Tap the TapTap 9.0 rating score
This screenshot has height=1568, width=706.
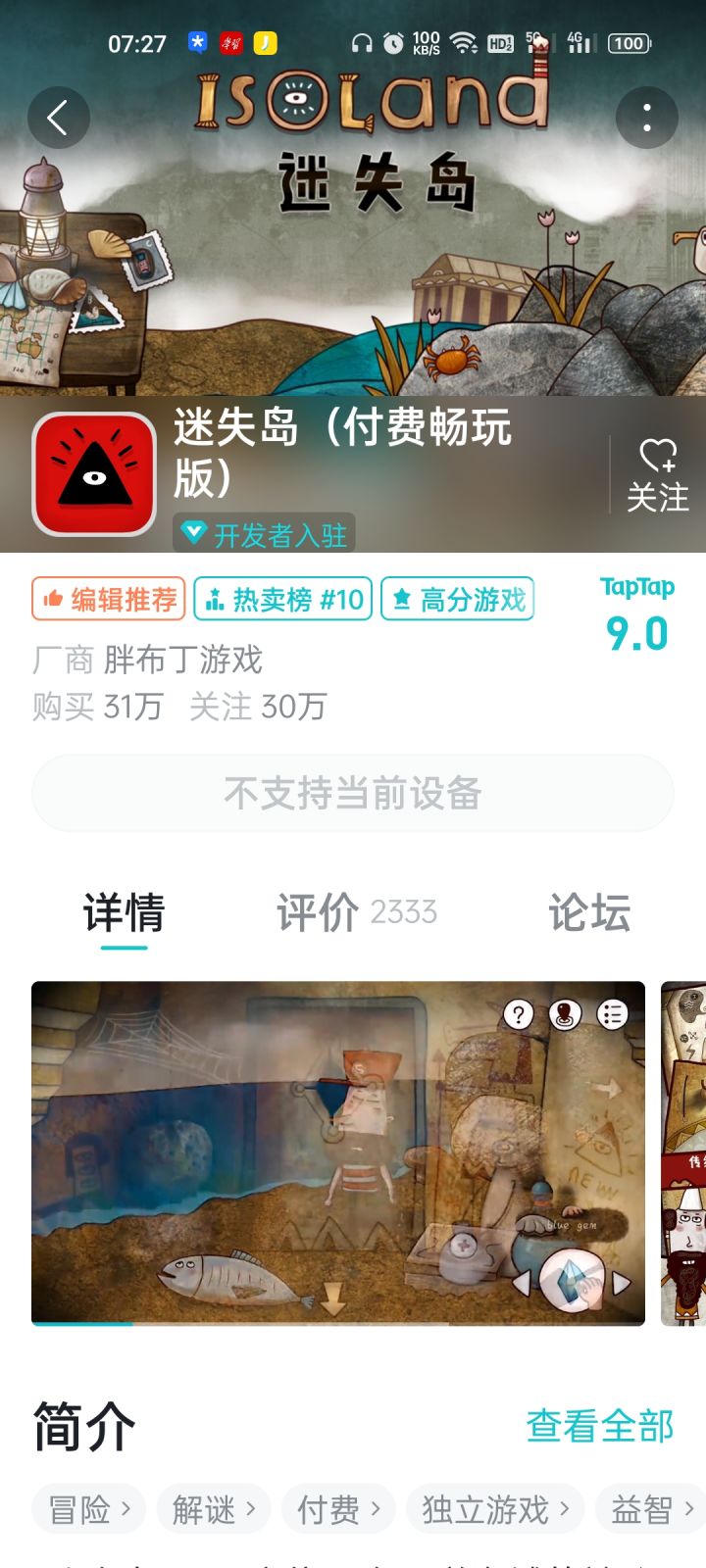pyautogui.click(x=636, y=634)
